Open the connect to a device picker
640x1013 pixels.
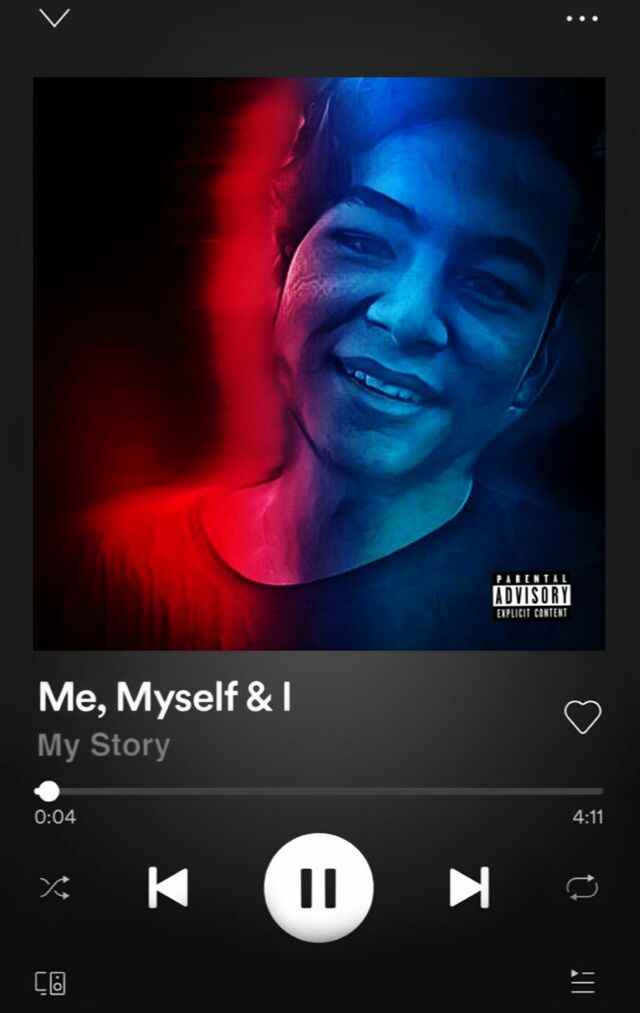51,983
